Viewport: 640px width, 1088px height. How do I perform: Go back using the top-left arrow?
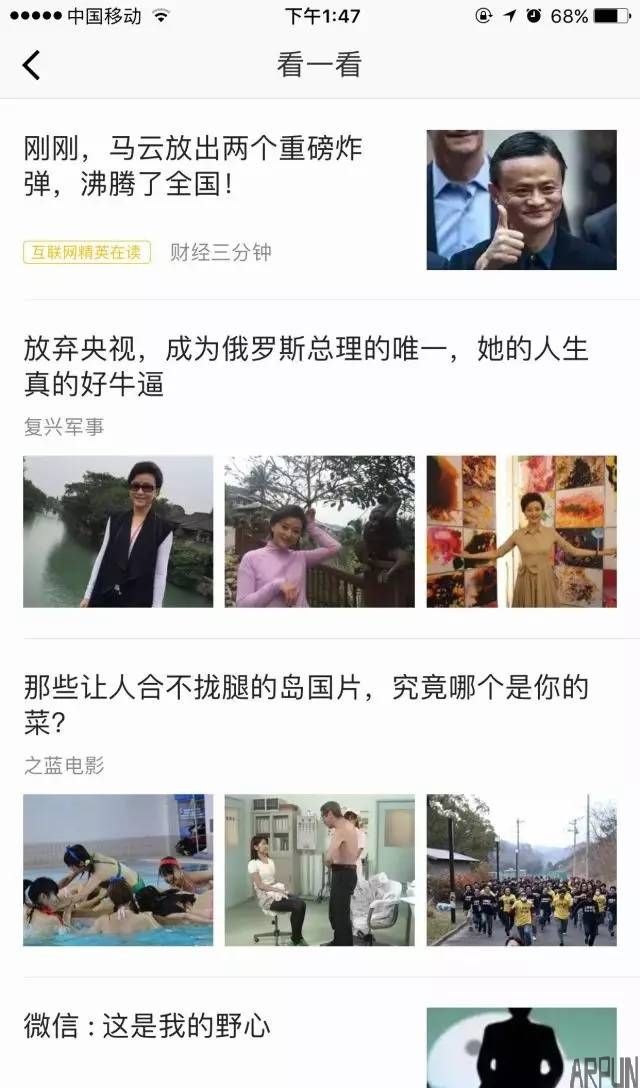click(x=32, y=66)
